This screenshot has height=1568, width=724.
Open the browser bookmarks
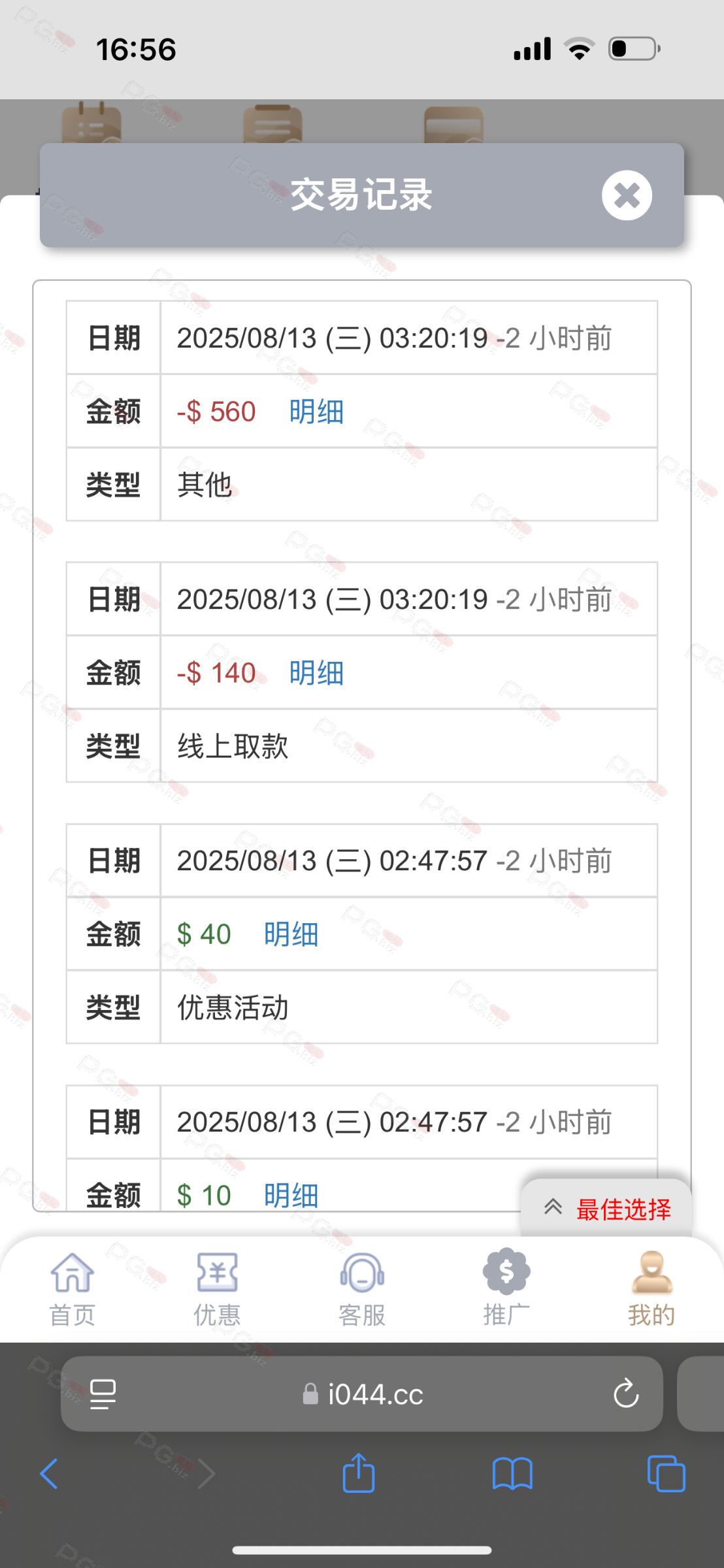[512, 1474]
